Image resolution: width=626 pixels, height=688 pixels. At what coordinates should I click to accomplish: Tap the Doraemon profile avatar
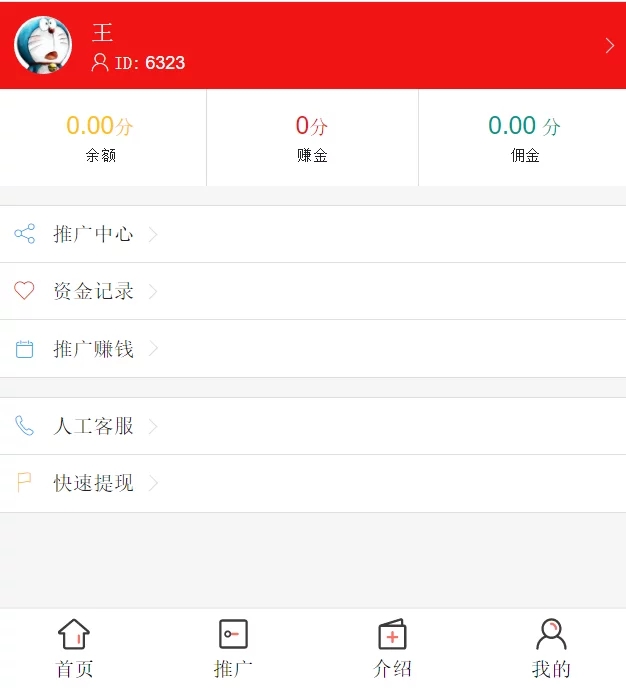(43, 45)
